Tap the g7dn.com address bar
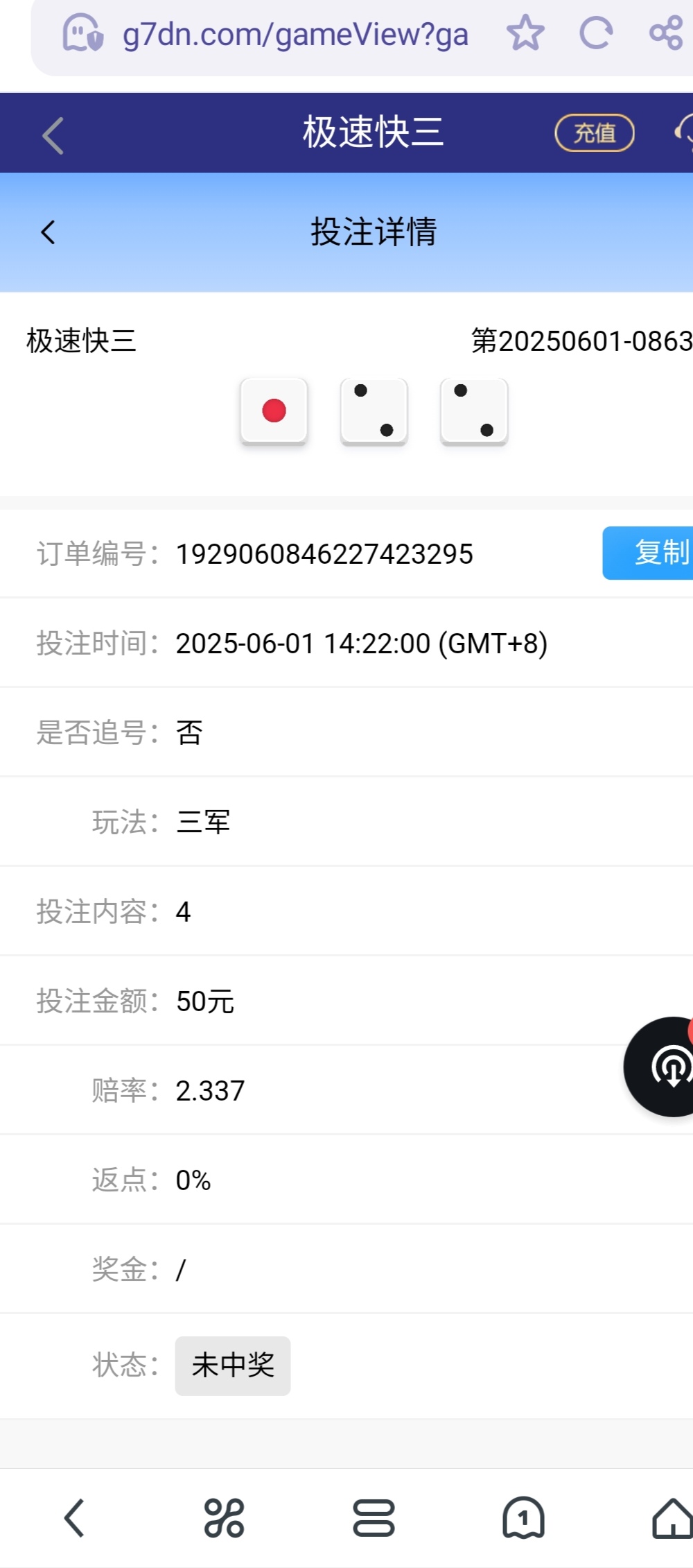The width and height of the screenshot is (693, 1568). coord(295,35)
